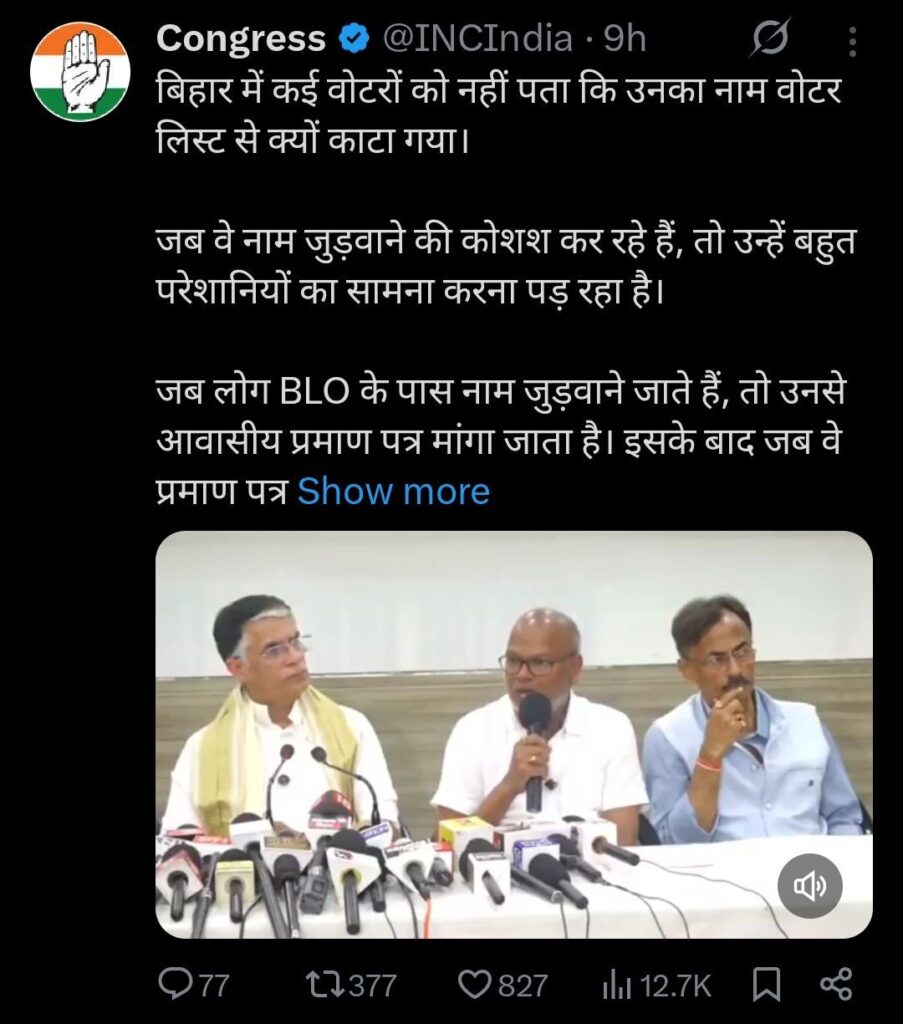The height and width of the screenshot is (1024, 903).
Task: Open the tweet's overflow menu
Action: (852, 41)
